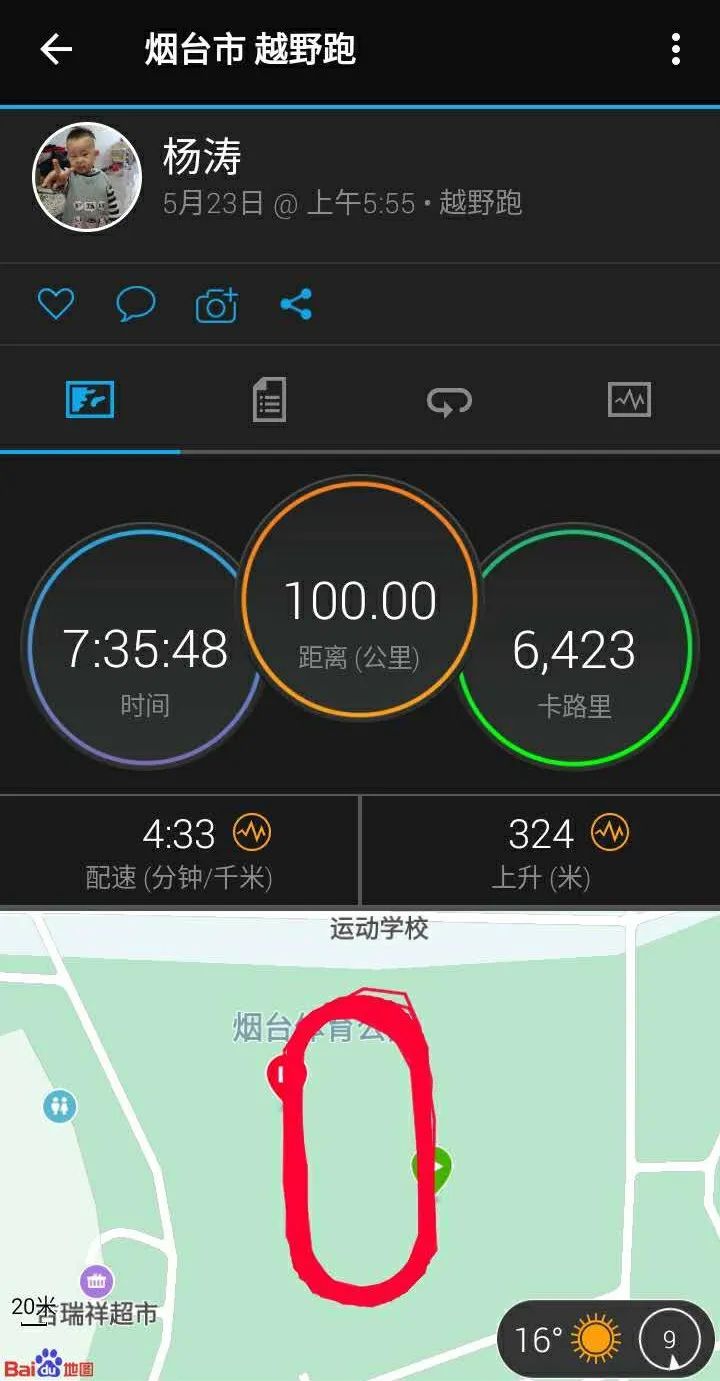Switch to the charts tab

point(629,400)
